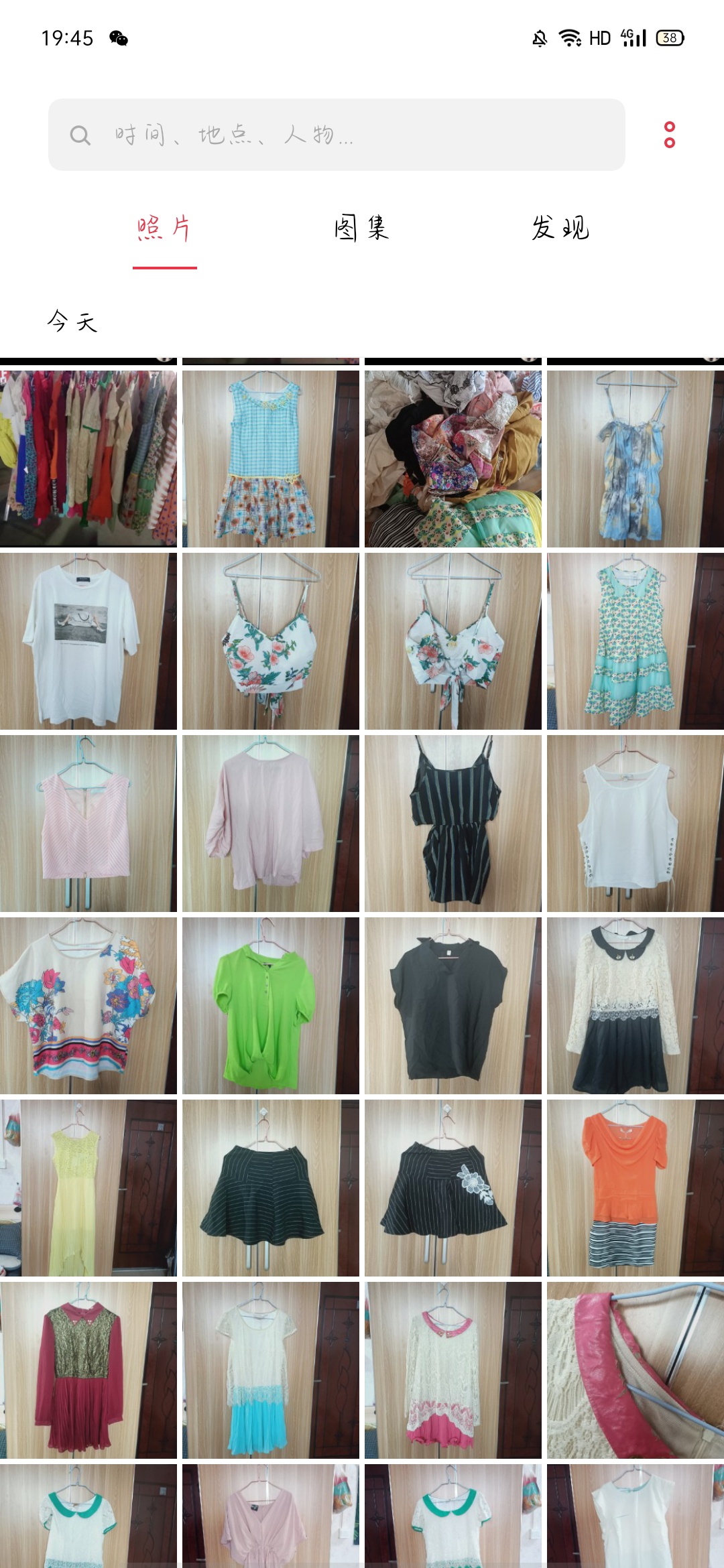The height and width of the screenshot is (1568, 724).
Task: View the colorful floral print blouse photo
Action: tap(88, 1006)
